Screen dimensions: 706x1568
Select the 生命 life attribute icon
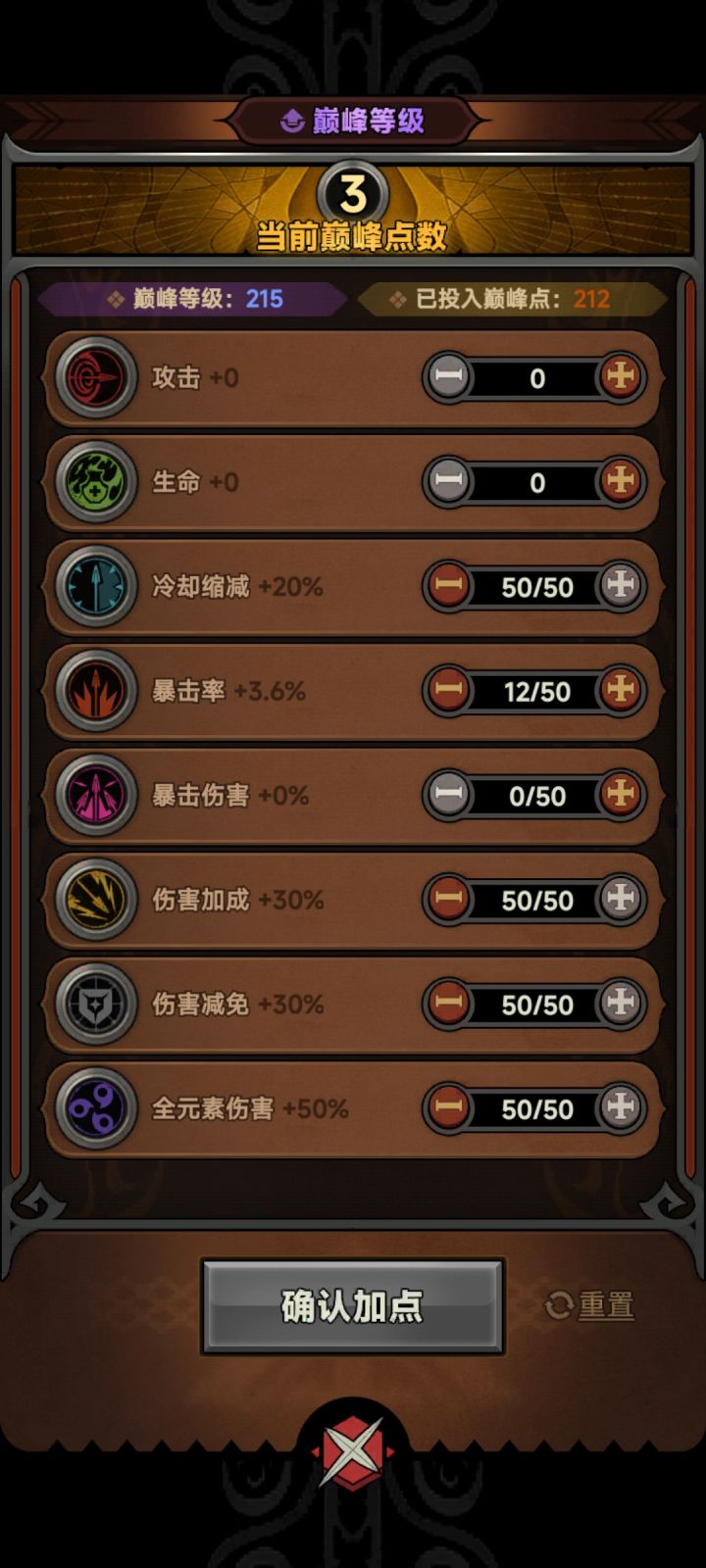95,482
